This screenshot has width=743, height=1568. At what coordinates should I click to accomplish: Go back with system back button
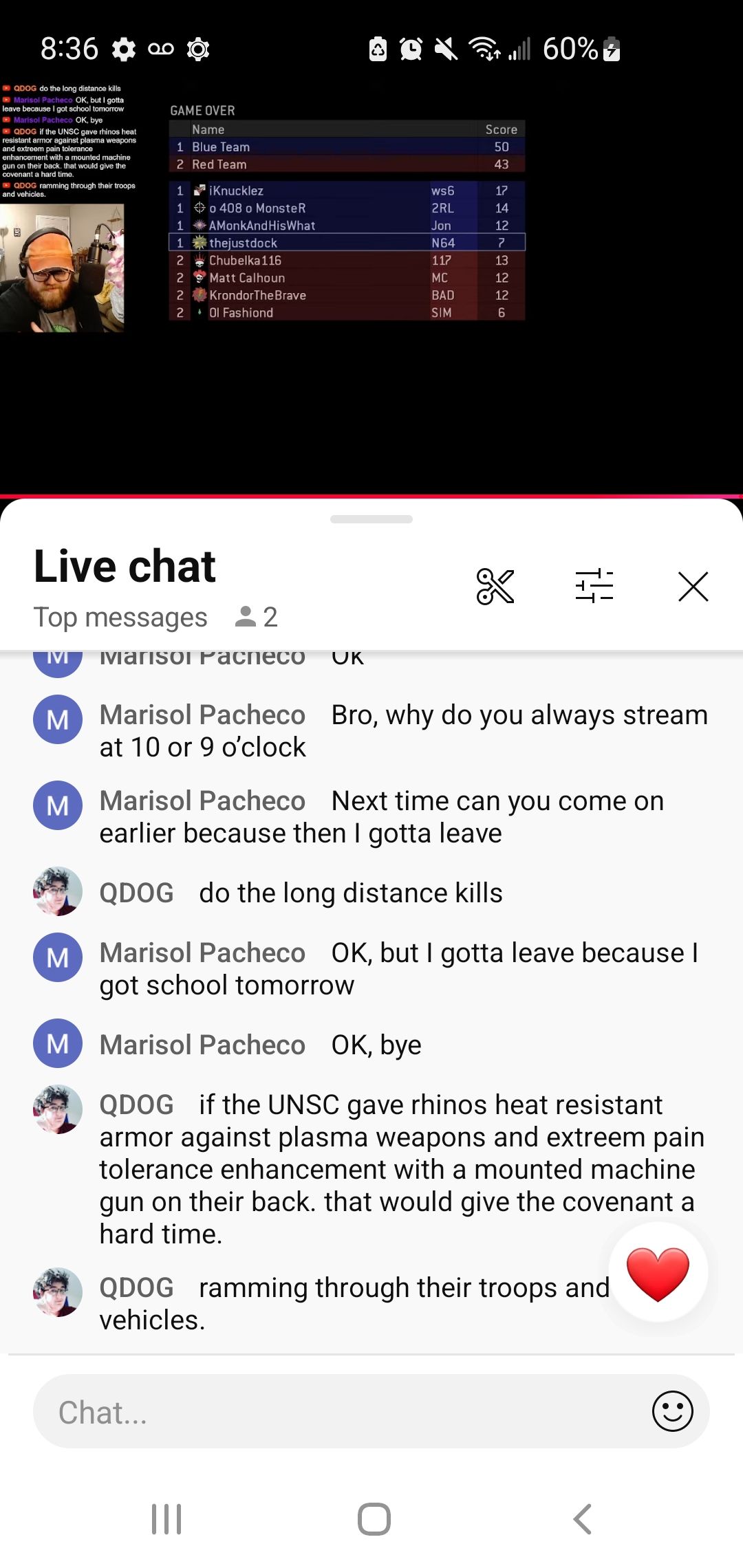pos(582,1519)
